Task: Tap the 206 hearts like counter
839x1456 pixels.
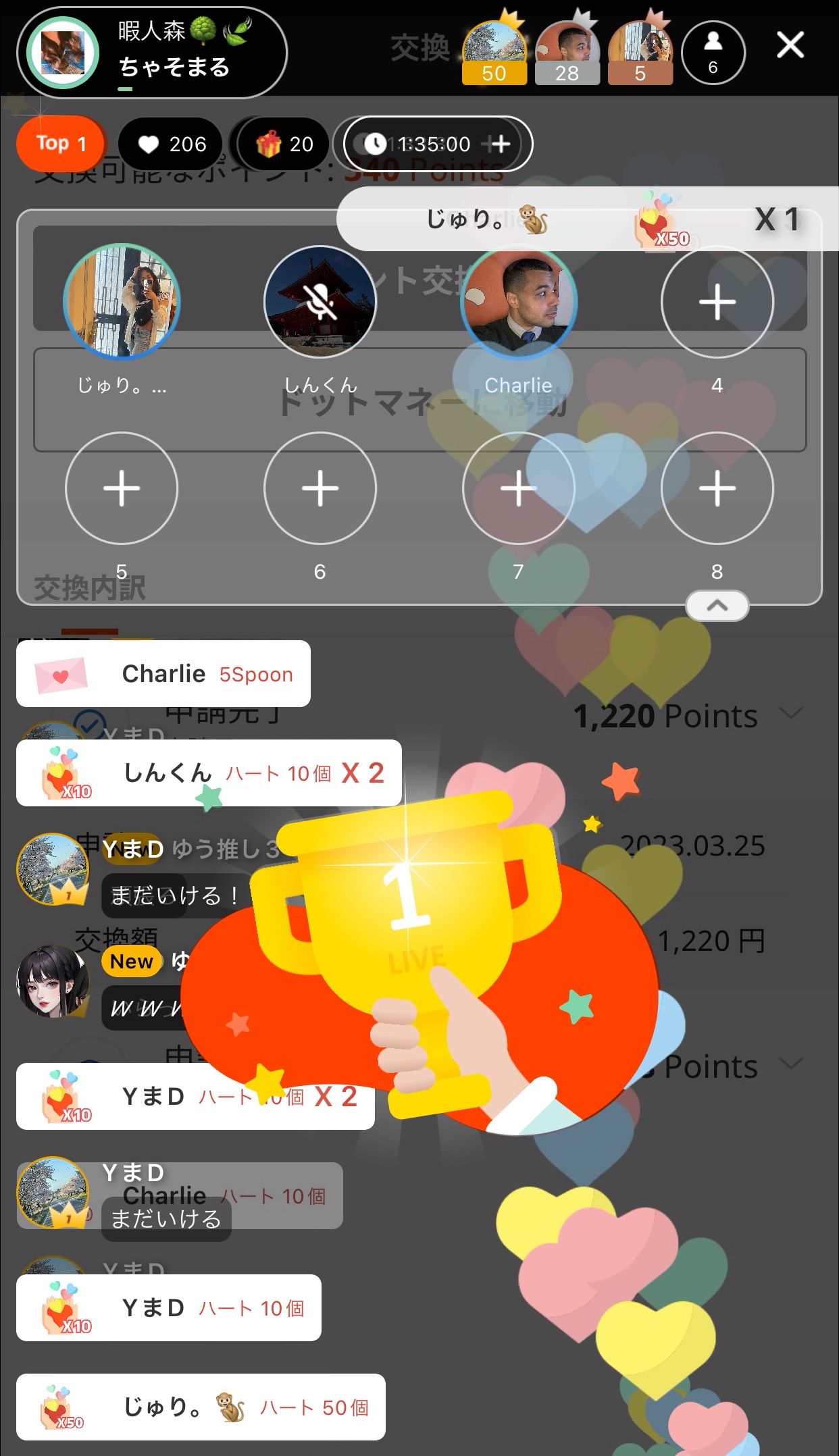Action: [x=171, y=144]
